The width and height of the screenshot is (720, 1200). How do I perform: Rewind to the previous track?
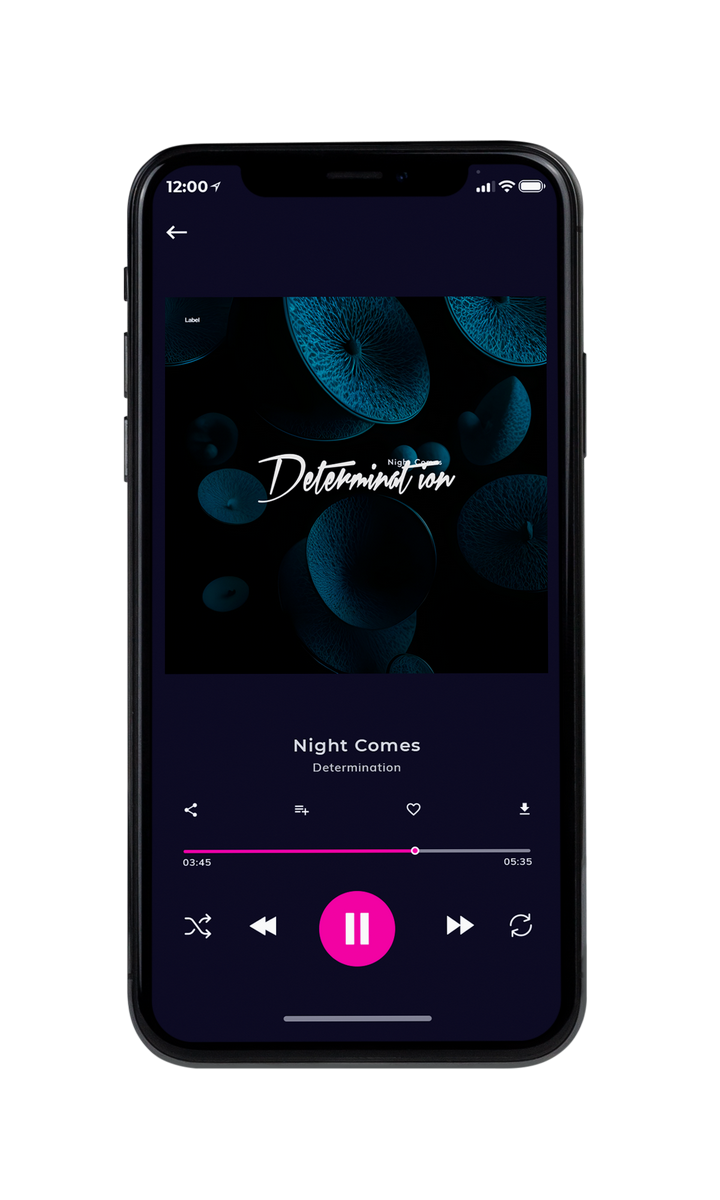[263, 927]
